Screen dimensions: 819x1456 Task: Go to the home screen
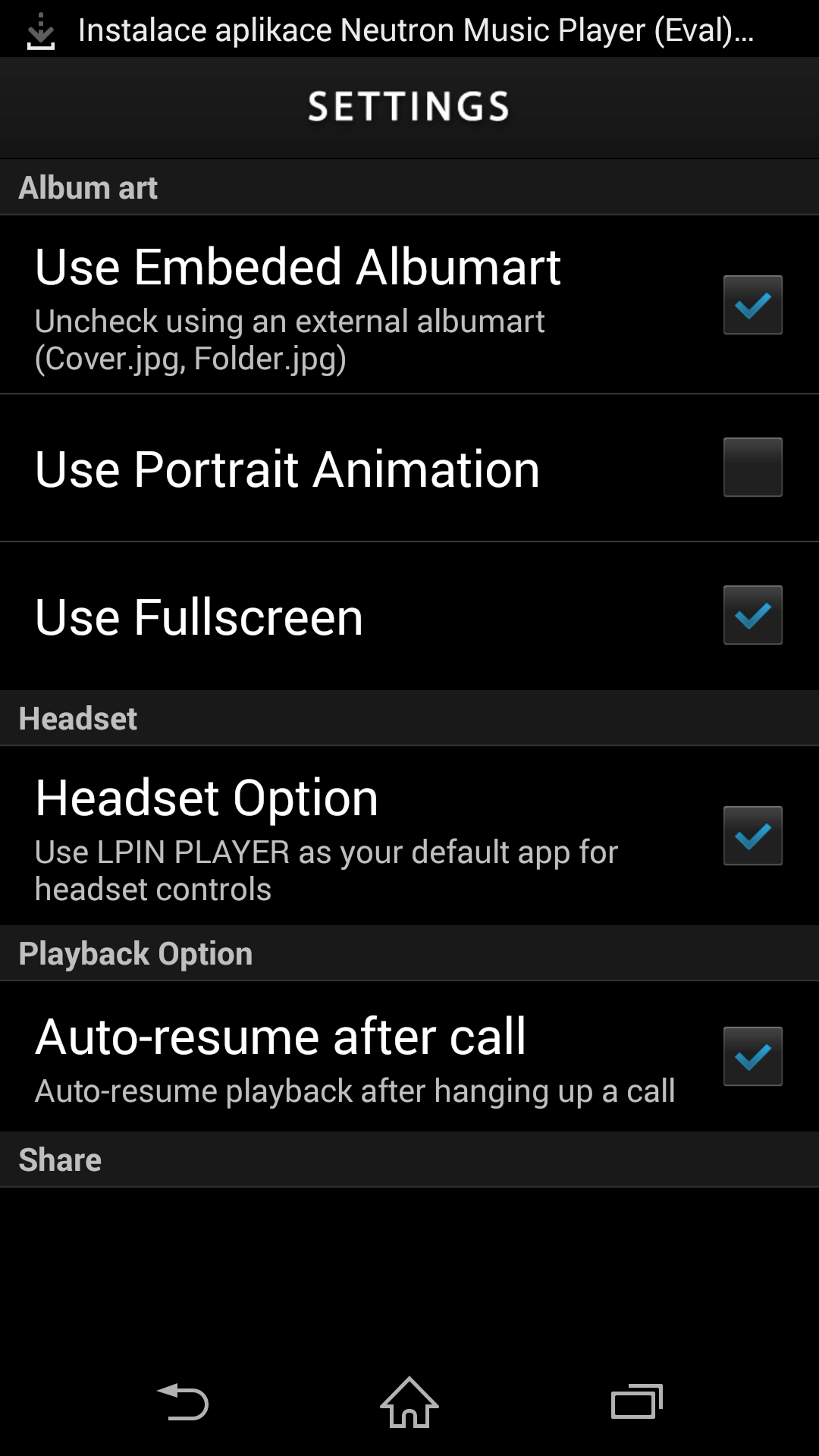(409, 1402)
